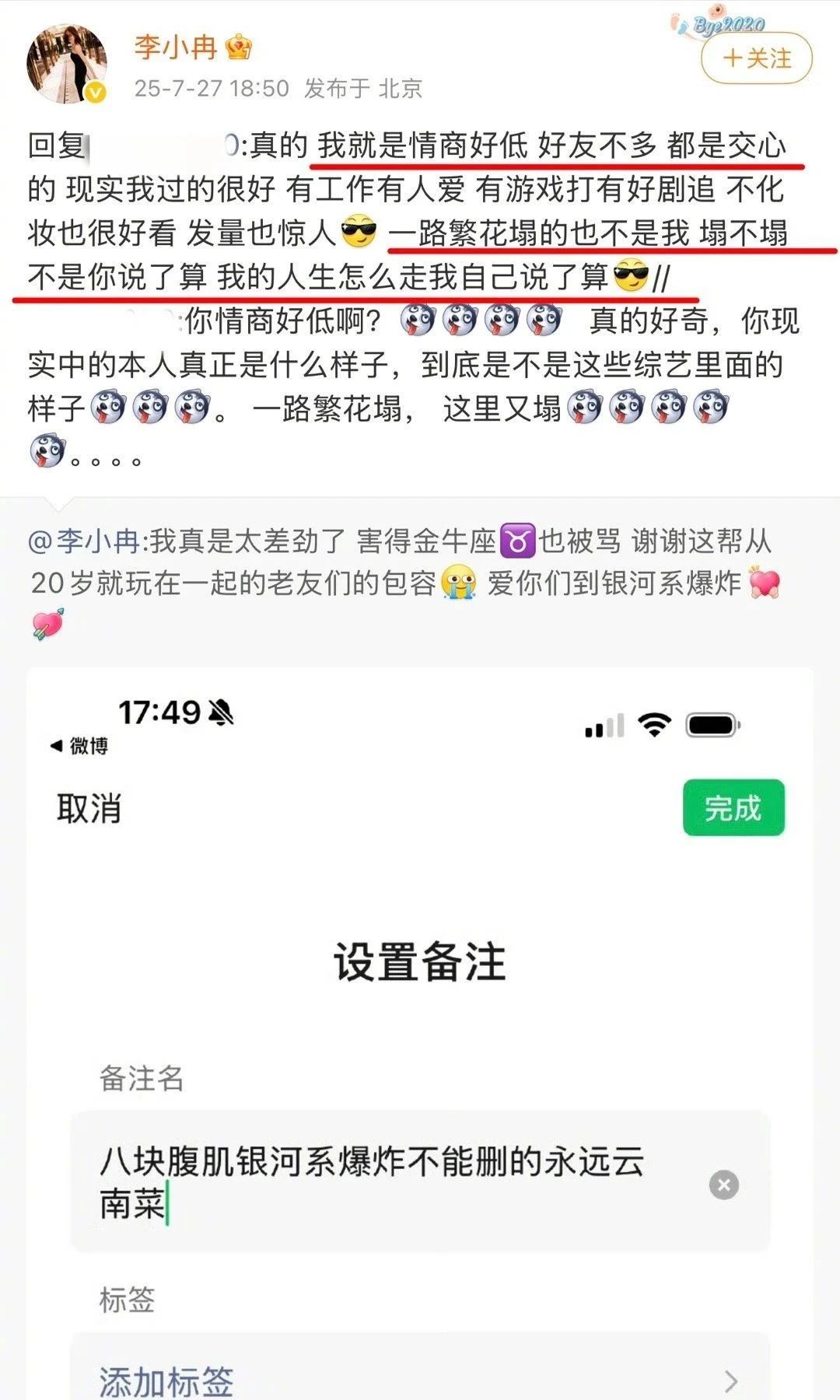Tap the 李小冉 username at top

[x=176, y=47]
